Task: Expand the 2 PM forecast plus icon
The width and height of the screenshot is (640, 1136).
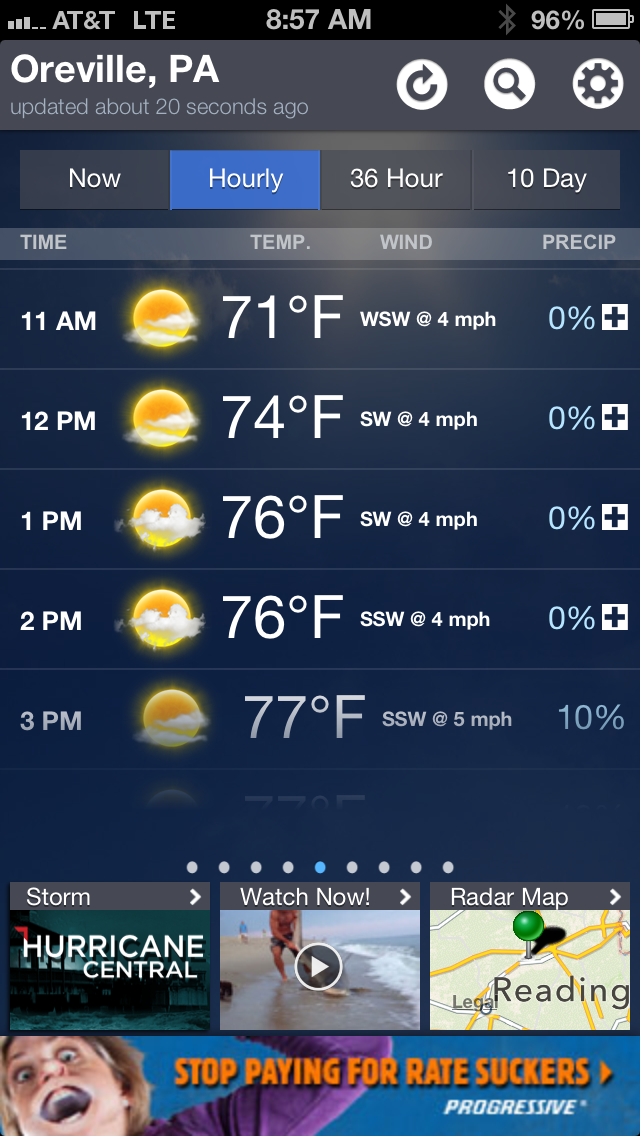Action: coord(614,619)
